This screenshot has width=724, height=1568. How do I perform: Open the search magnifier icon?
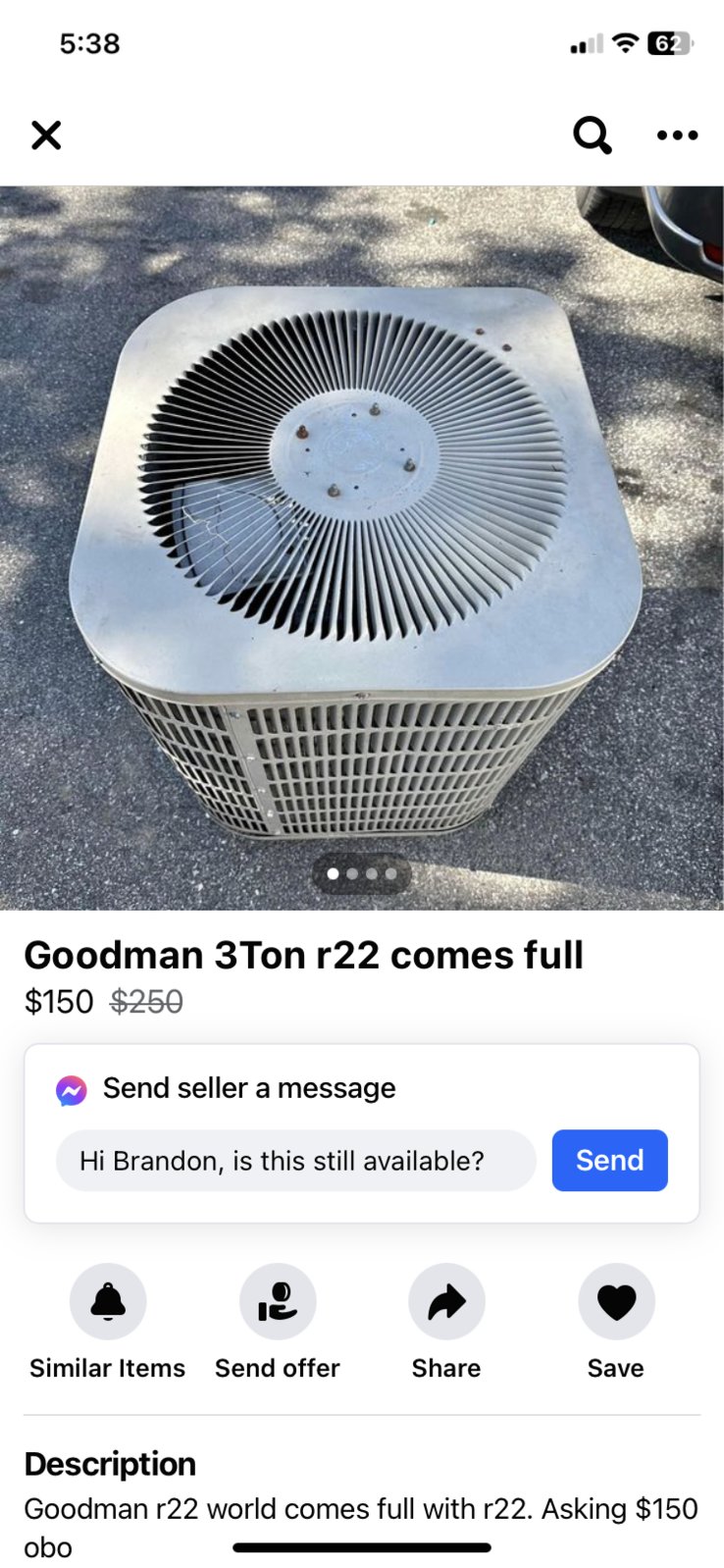(592, 134)
